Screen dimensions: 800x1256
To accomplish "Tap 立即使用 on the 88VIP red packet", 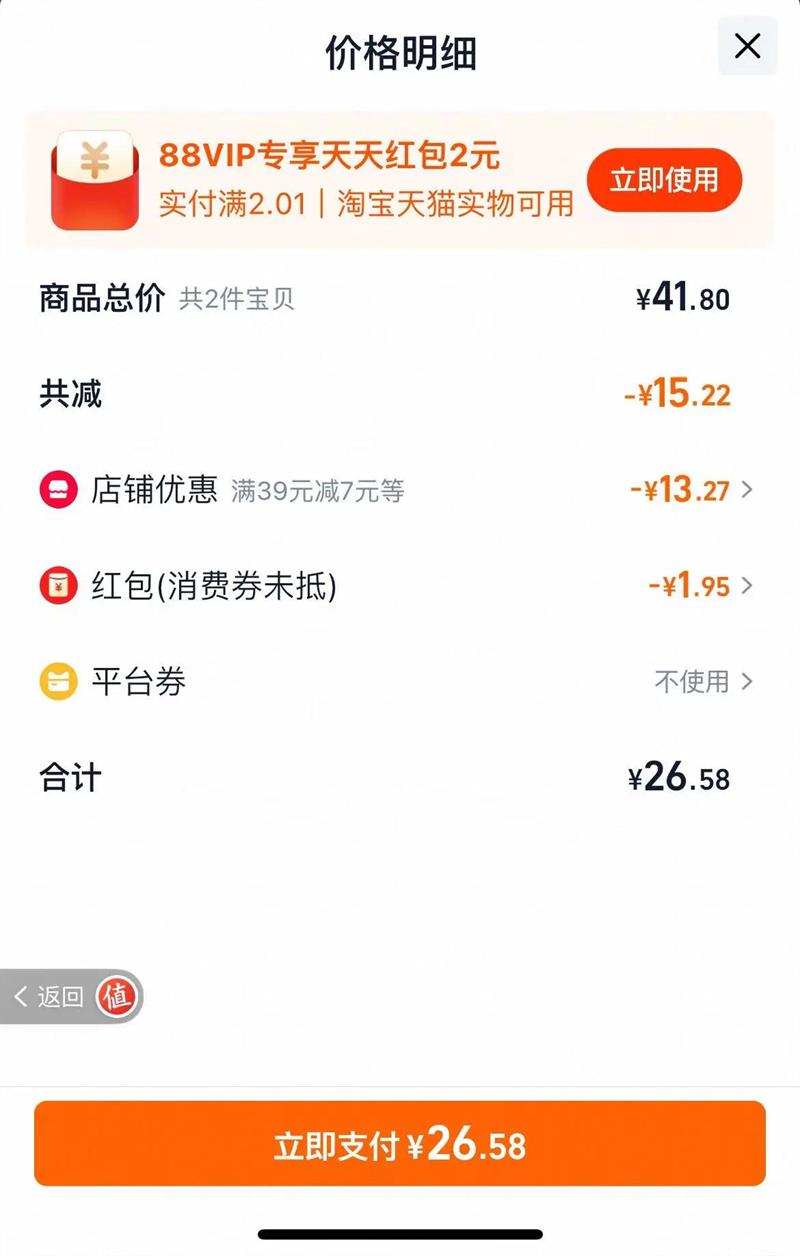I will (665, 180).
